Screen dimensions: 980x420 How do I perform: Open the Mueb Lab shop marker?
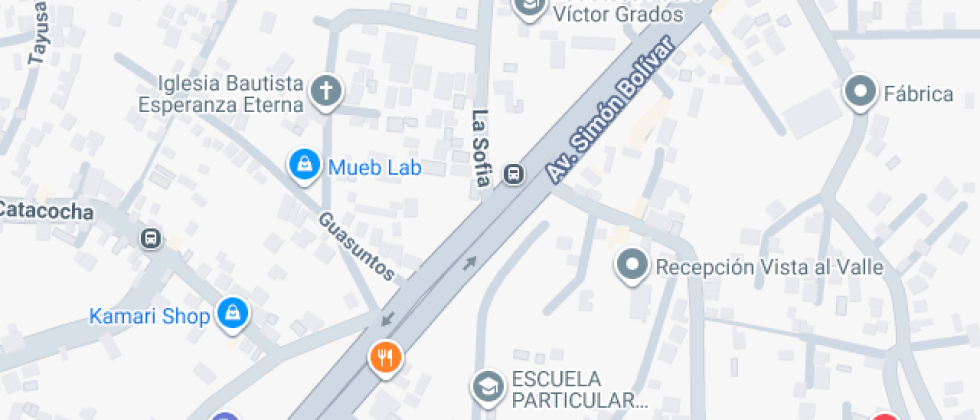(303, 166)
